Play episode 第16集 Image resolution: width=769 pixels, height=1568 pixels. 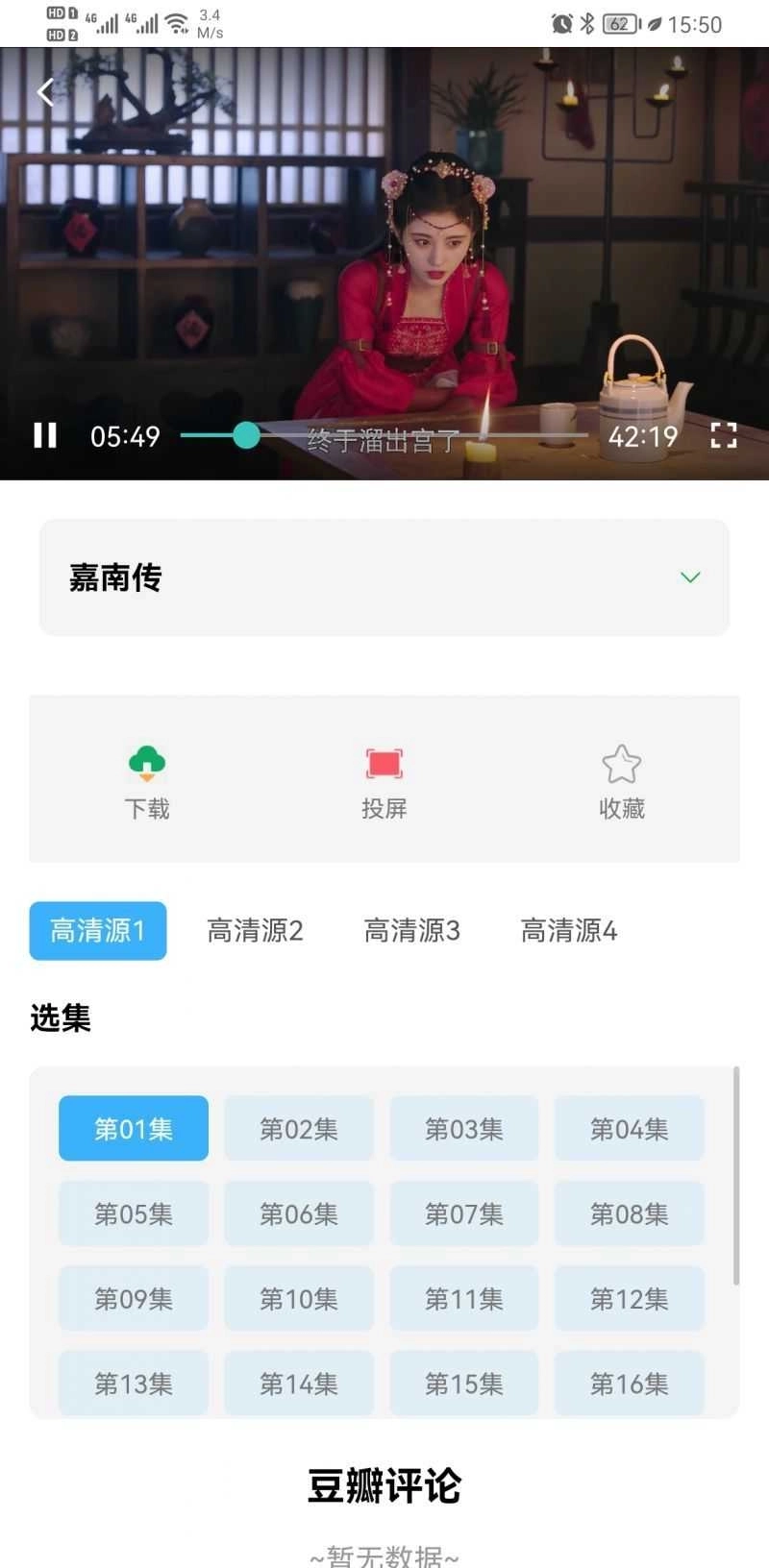(630, 1383)
